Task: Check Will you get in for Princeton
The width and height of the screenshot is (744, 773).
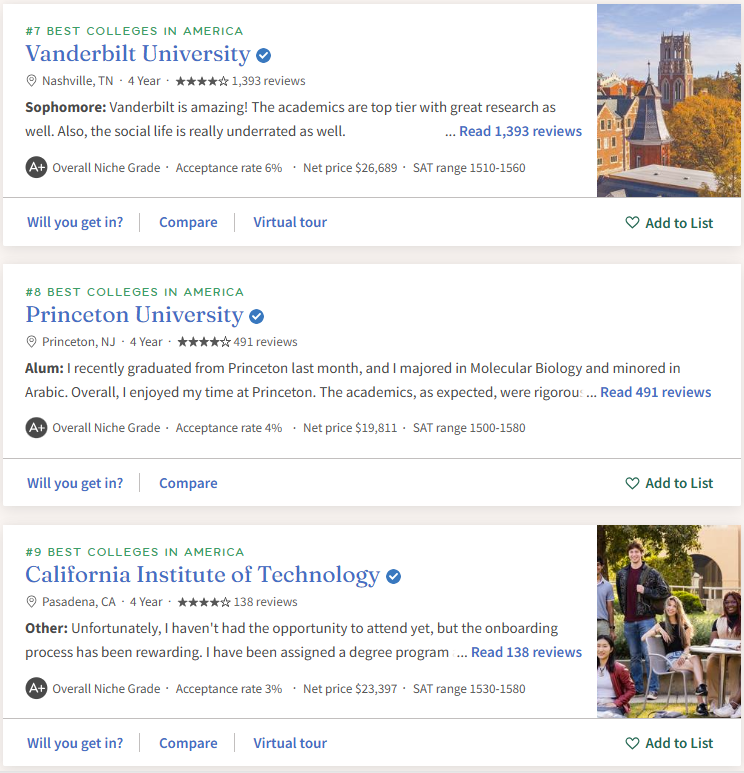Action: tap(75, 483)
